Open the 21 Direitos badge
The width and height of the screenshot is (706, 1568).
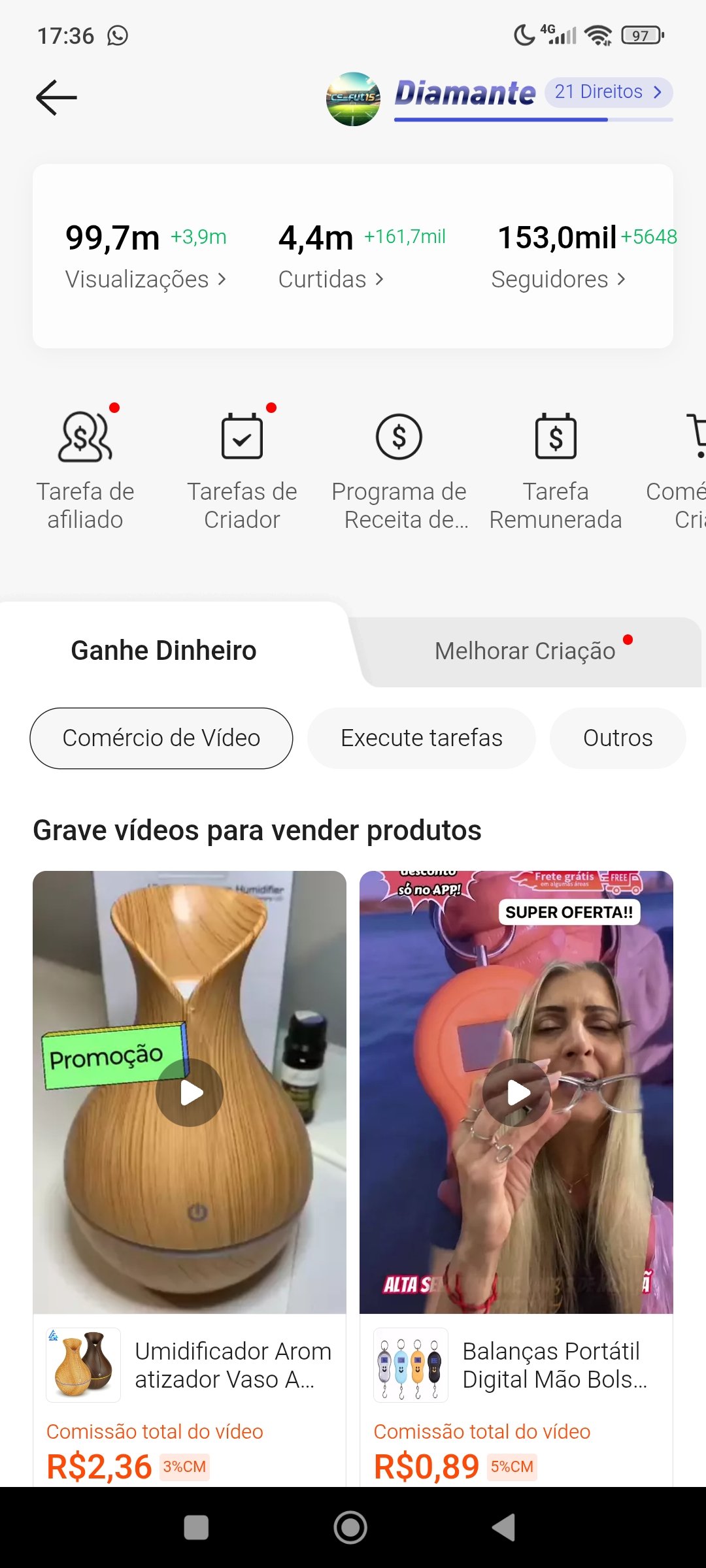tap(608, 92)
